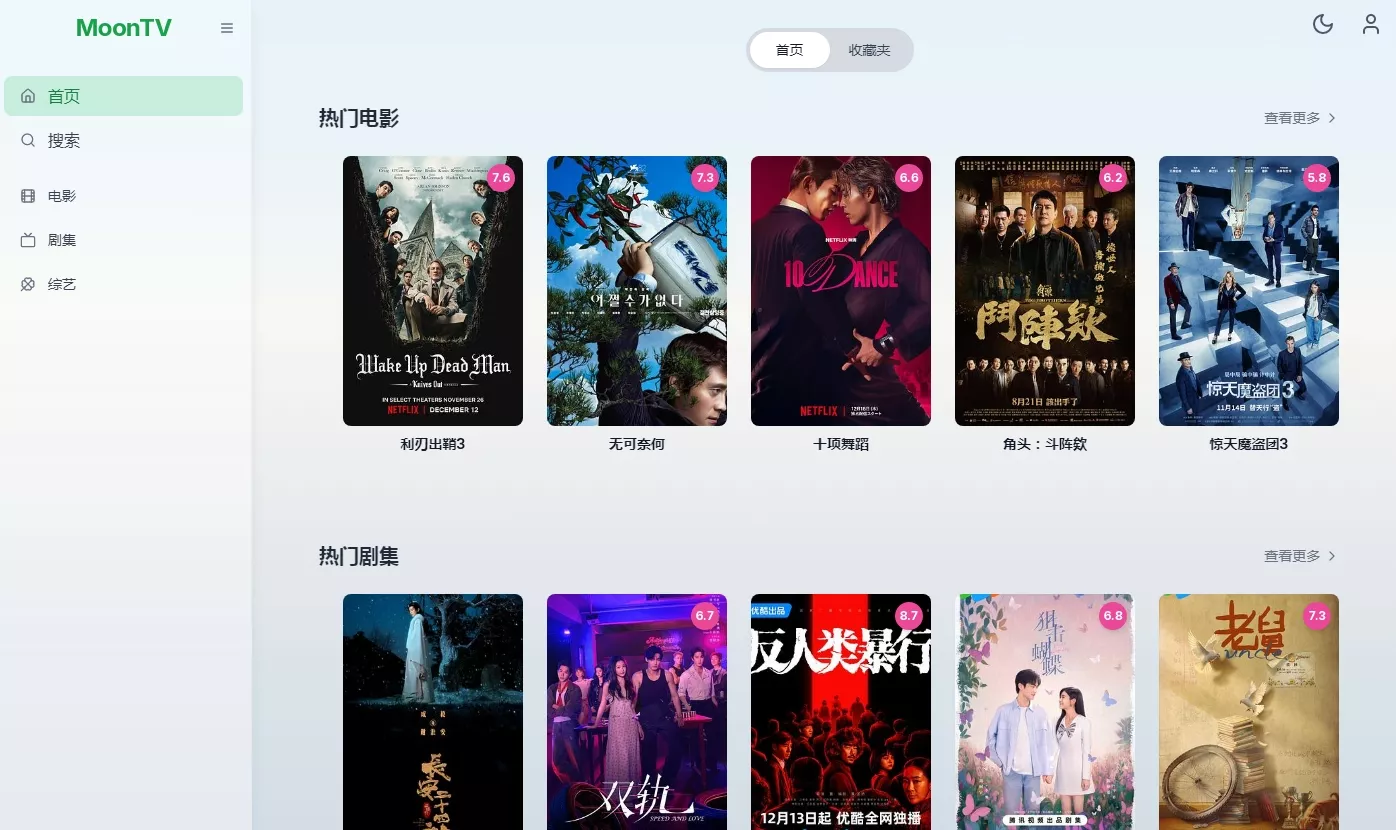Go to 电影 in the sidebar

pyautogui.click(x=62, y=196)
